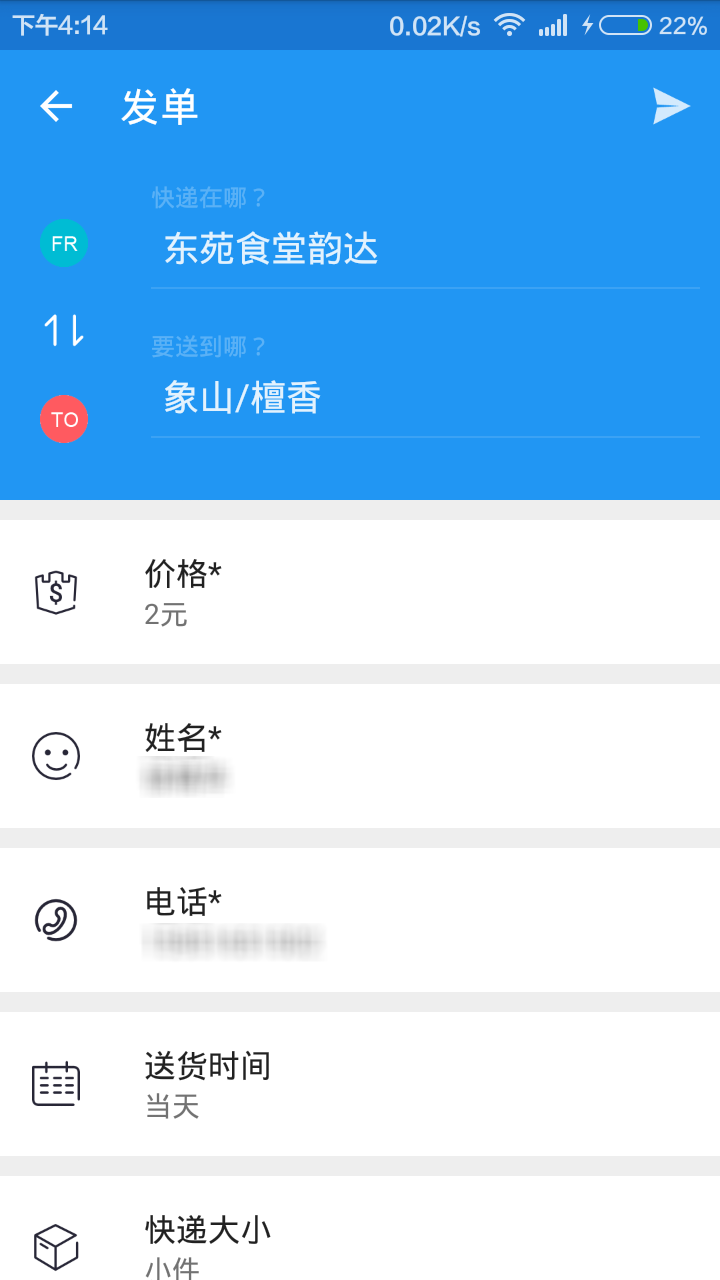The image size is (720, 1280).
Task: Select the 送货时间 delivery time row
Action: [360, 1084]
